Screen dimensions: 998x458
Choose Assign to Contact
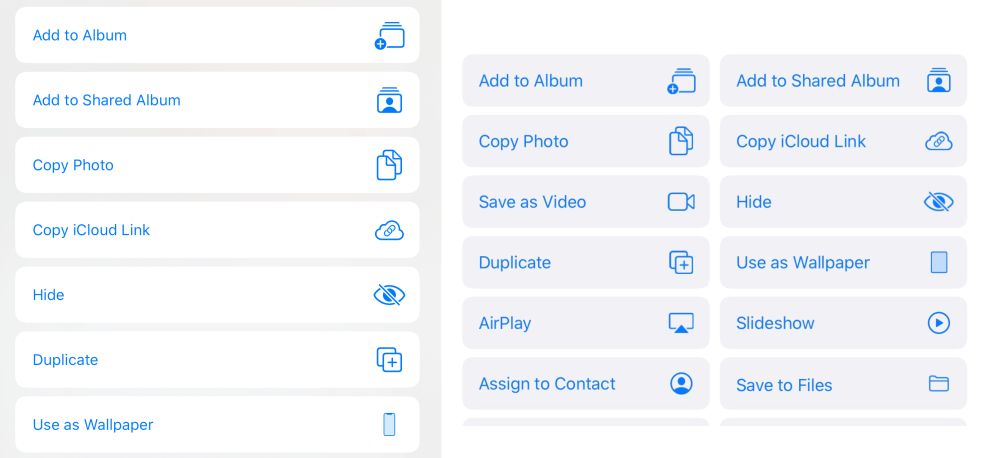[585, 384]
